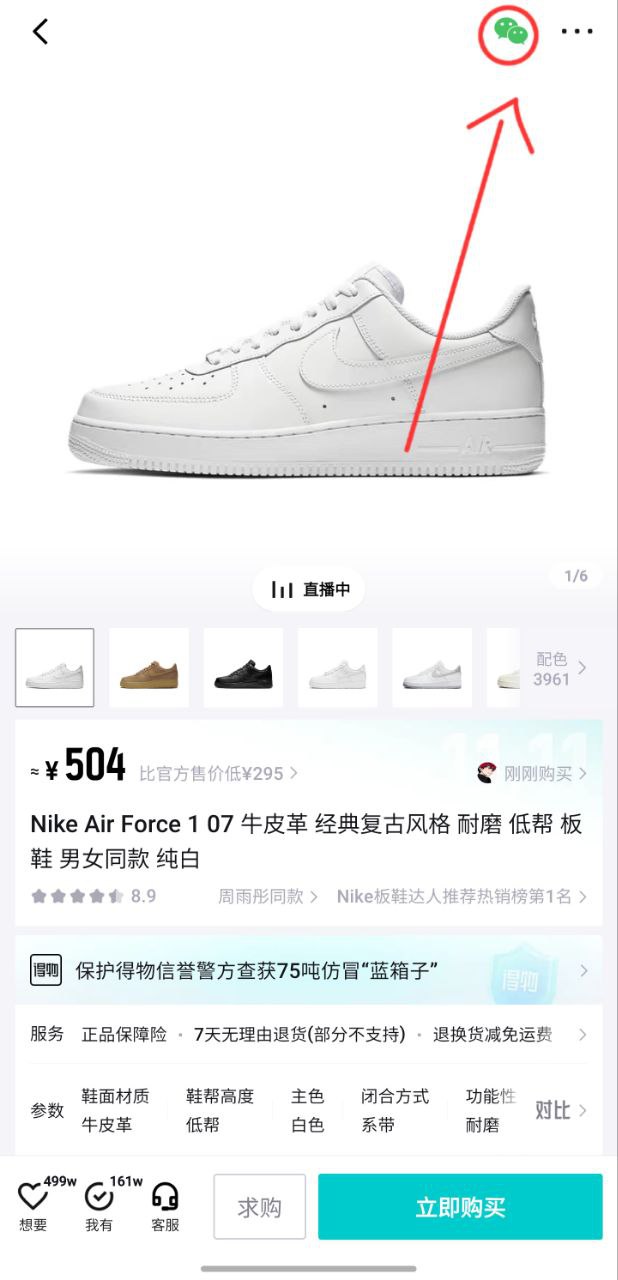Contact 客服 customer service
618x1280 pixels.
click(x=165, y=1205)
